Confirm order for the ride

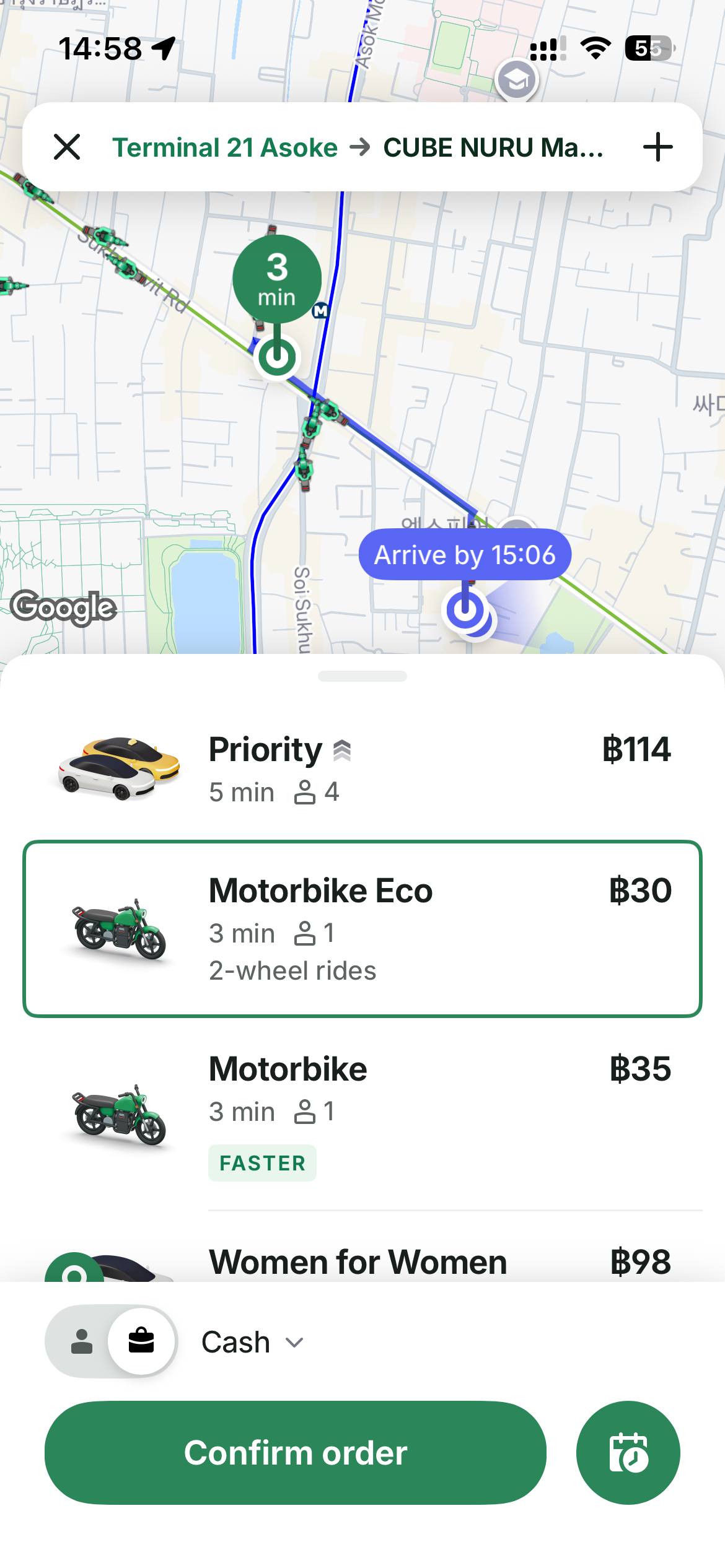pos(296,1453)
